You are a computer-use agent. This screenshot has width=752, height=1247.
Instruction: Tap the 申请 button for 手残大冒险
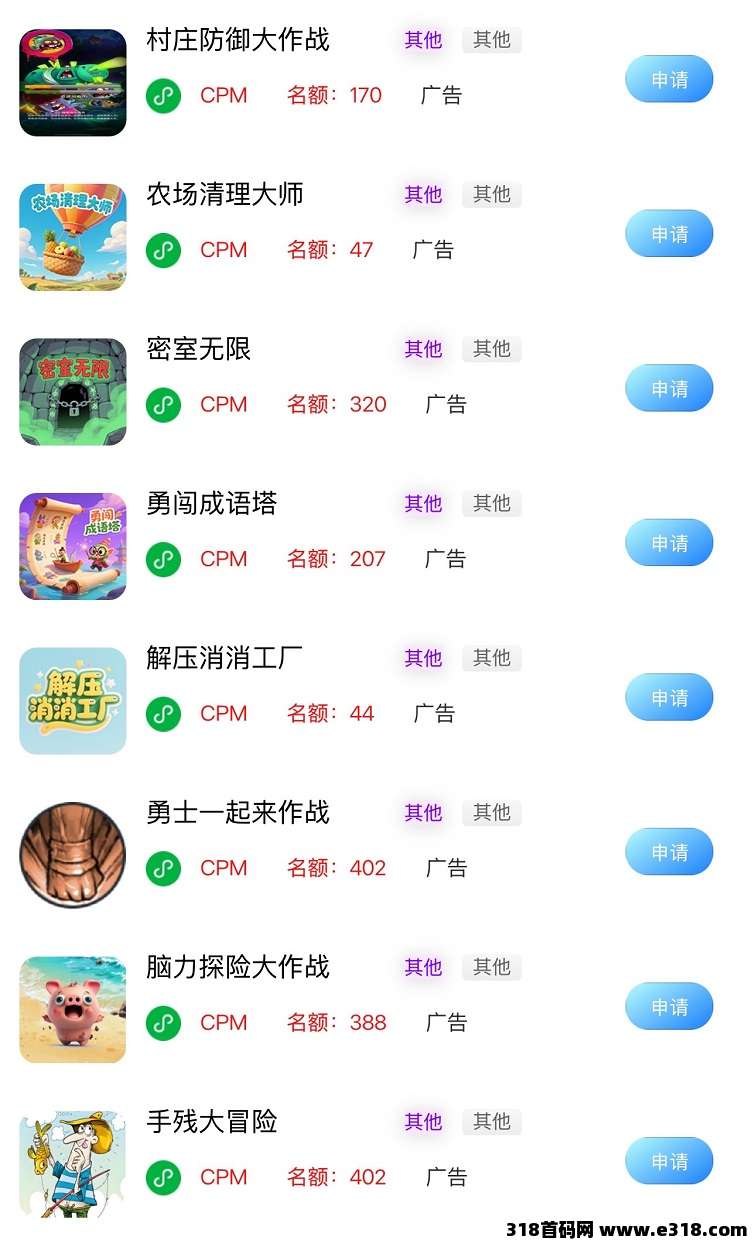[x=669, y=1161]
